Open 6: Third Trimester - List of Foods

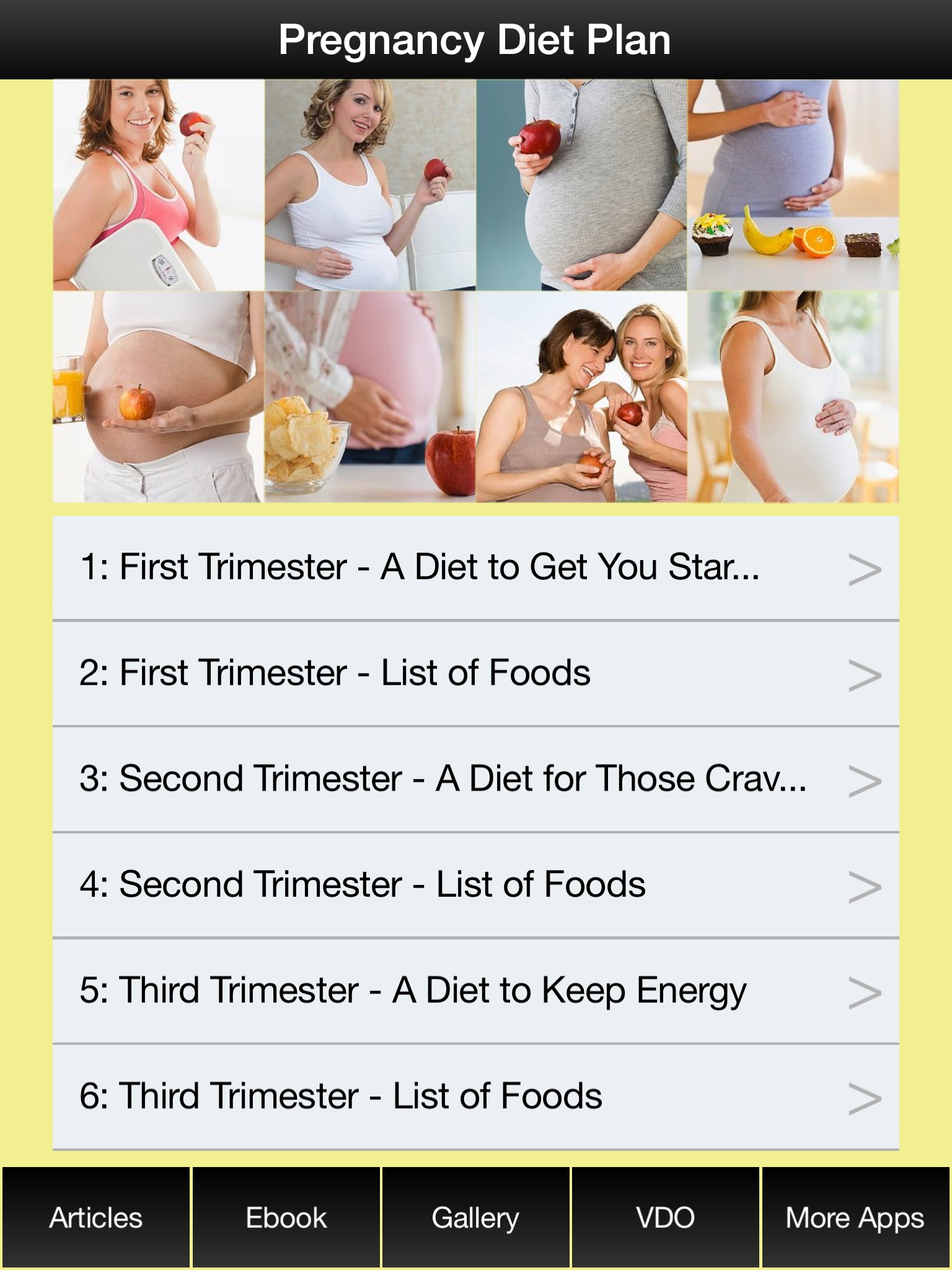(x=476, y=1097)
